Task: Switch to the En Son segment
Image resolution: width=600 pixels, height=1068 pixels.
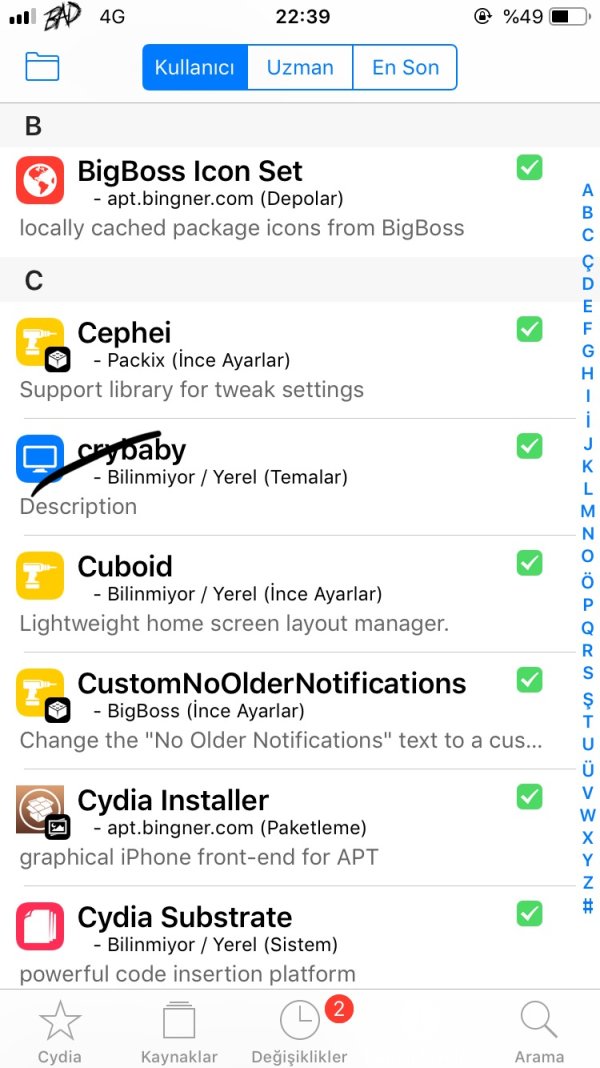Action: [405, 67]
